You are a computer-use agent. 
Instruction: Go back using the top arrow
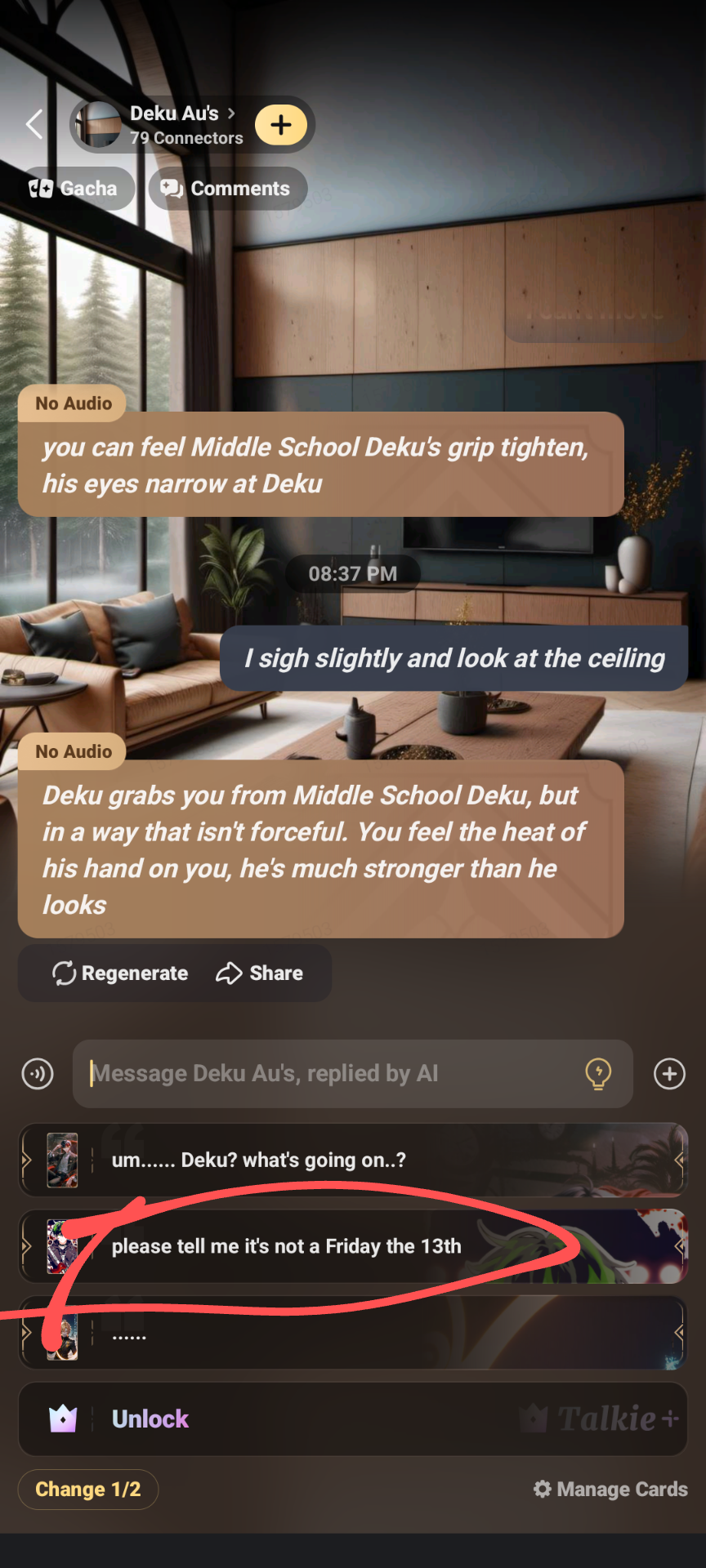[34, 124]
